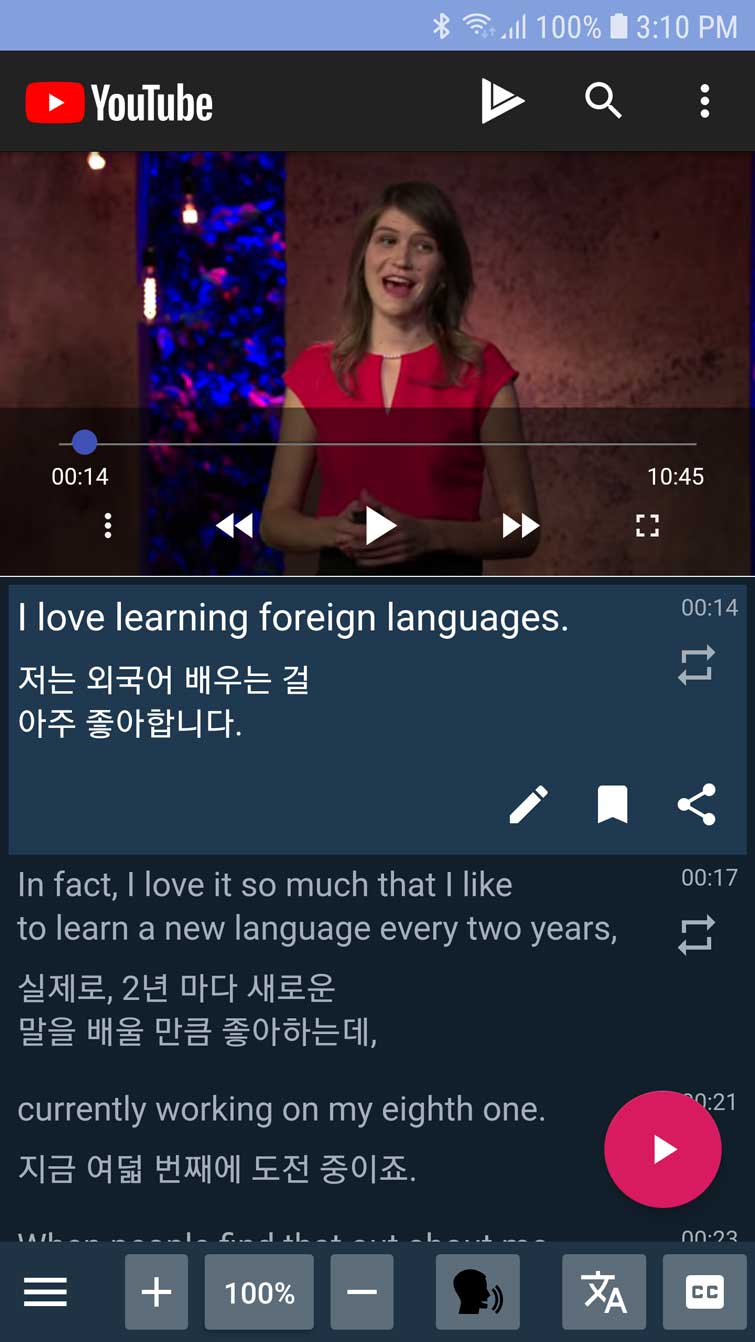This screenshot has height=1342, width=755.
Task: Play the video in the player
Action: tap(379, 525)
